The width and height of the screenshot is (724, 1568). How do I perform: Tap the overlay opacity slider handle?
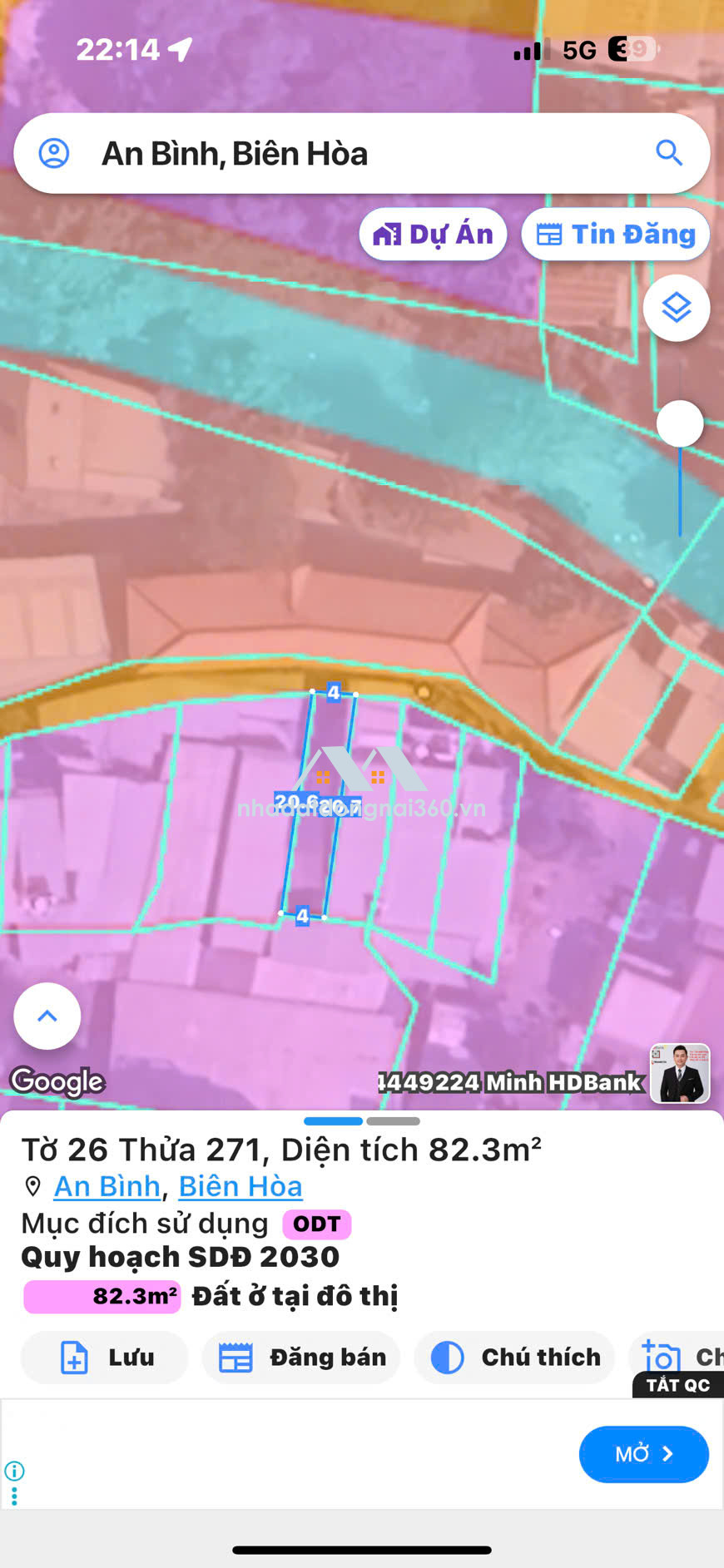(x=680, y=423)
